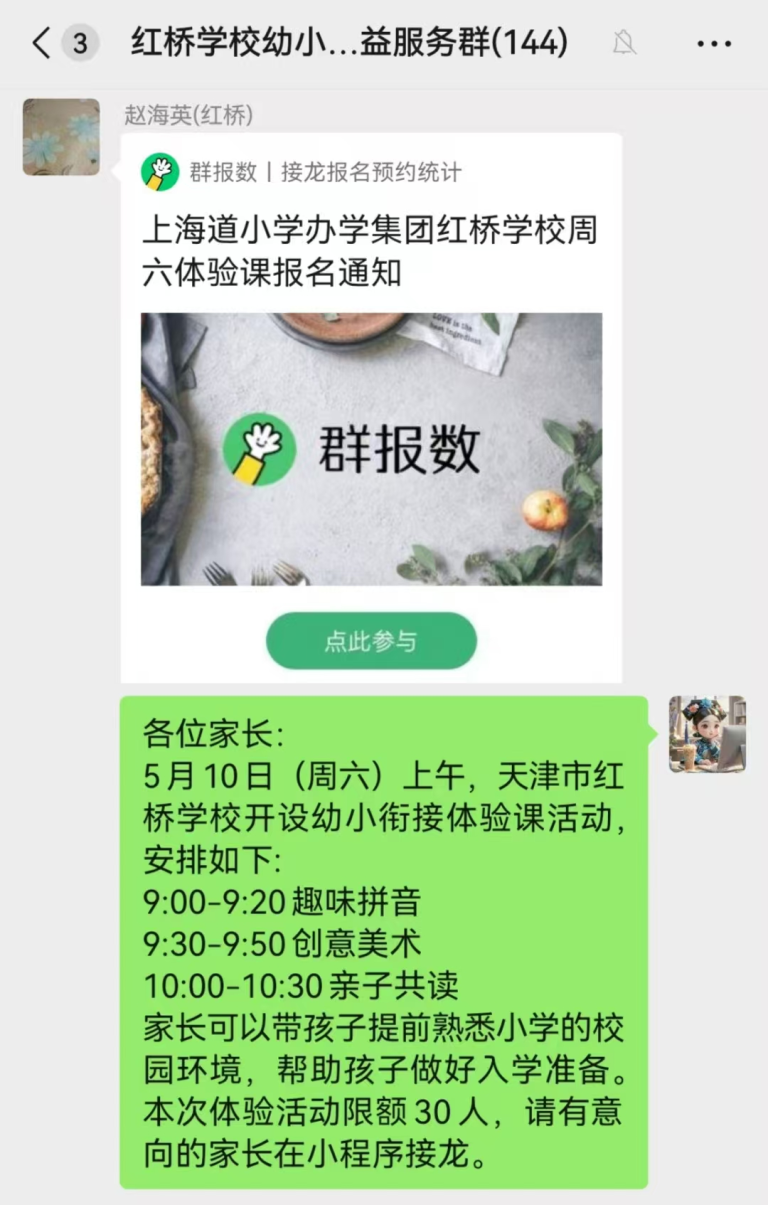Tap the 点此参与 button
Screen dimensions: 768x1205
[x=371, y=641]
